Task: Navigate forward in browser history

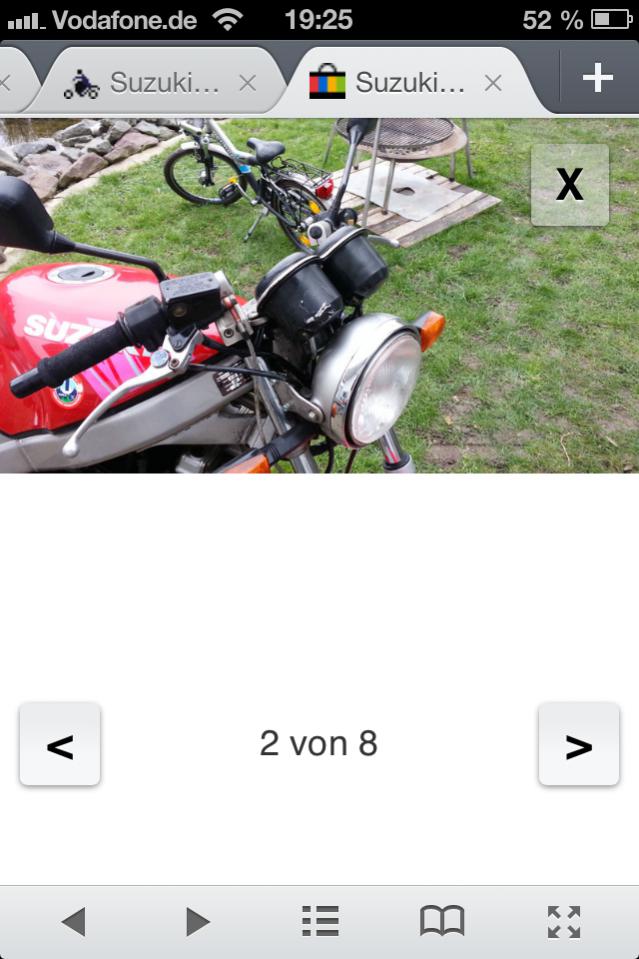Action: (198, 921)
